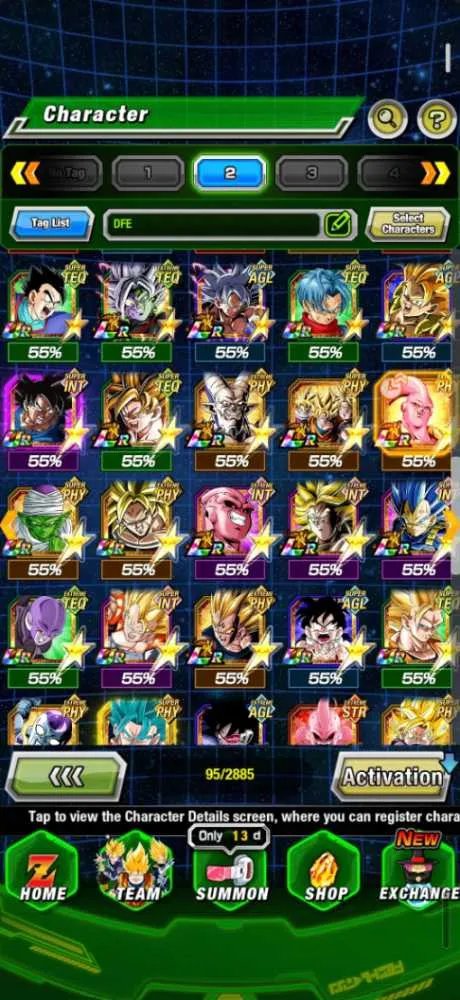
Task: Select the purple Hit TEQ character card
Action: pyautogui.click(x=43, y=630)
